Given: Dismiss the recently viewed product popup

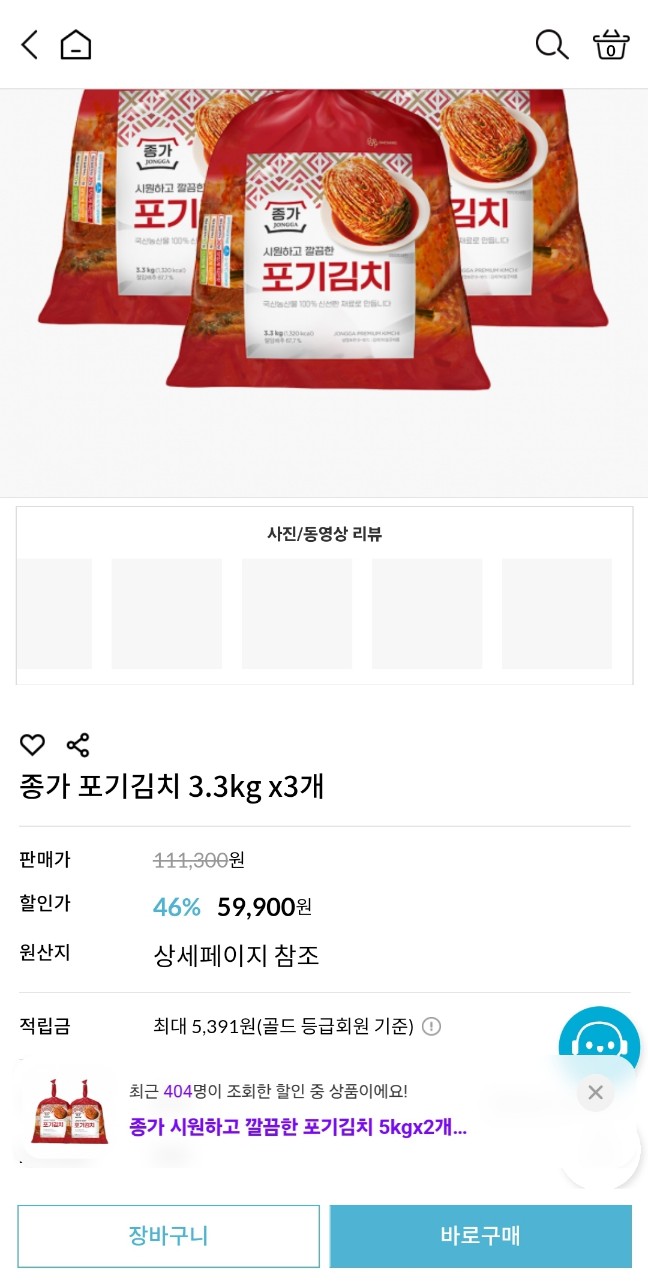Looking at the screenshot, I should 595,1092.
